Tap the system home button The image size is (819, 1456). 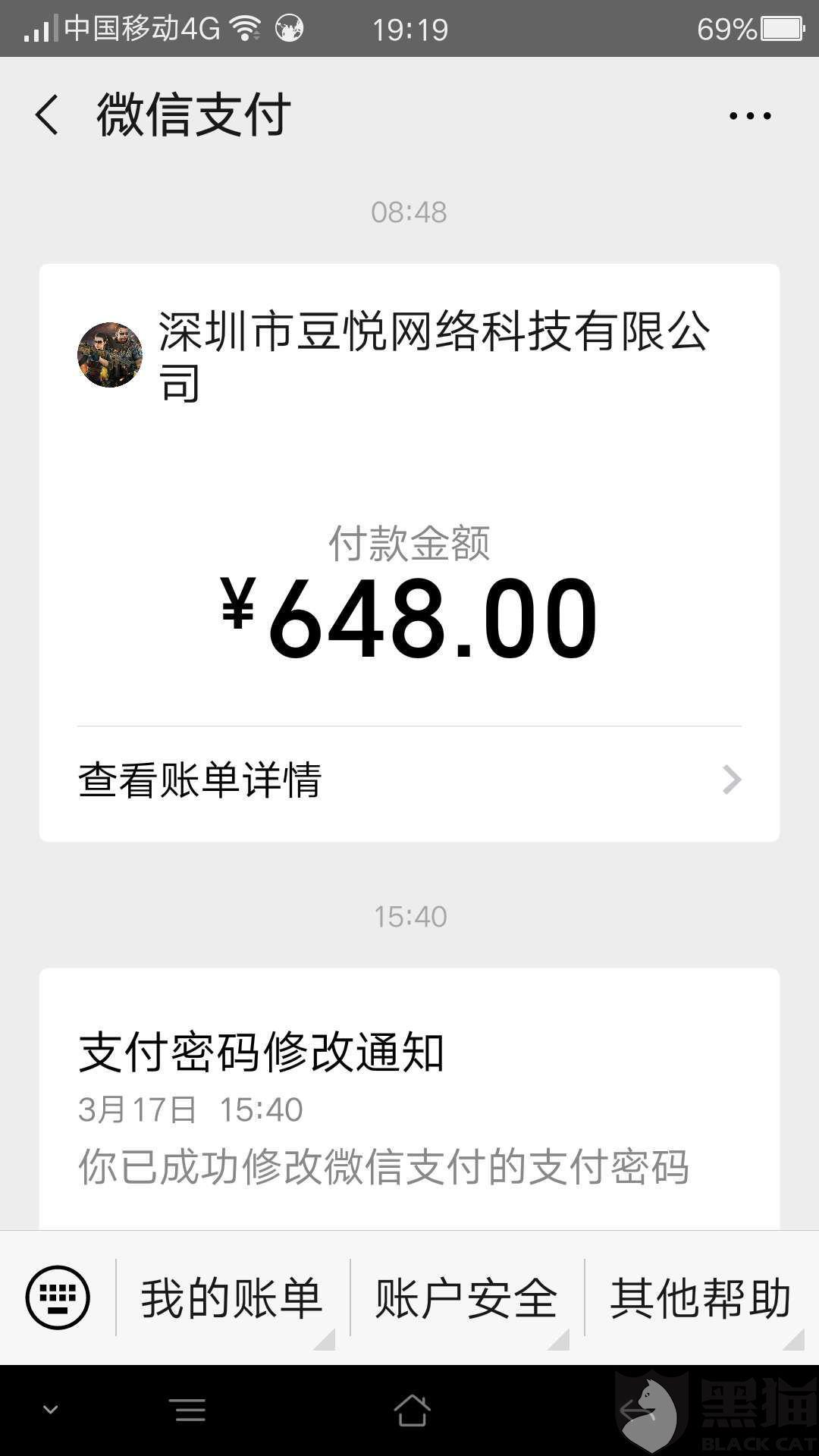coord(412,1410)
